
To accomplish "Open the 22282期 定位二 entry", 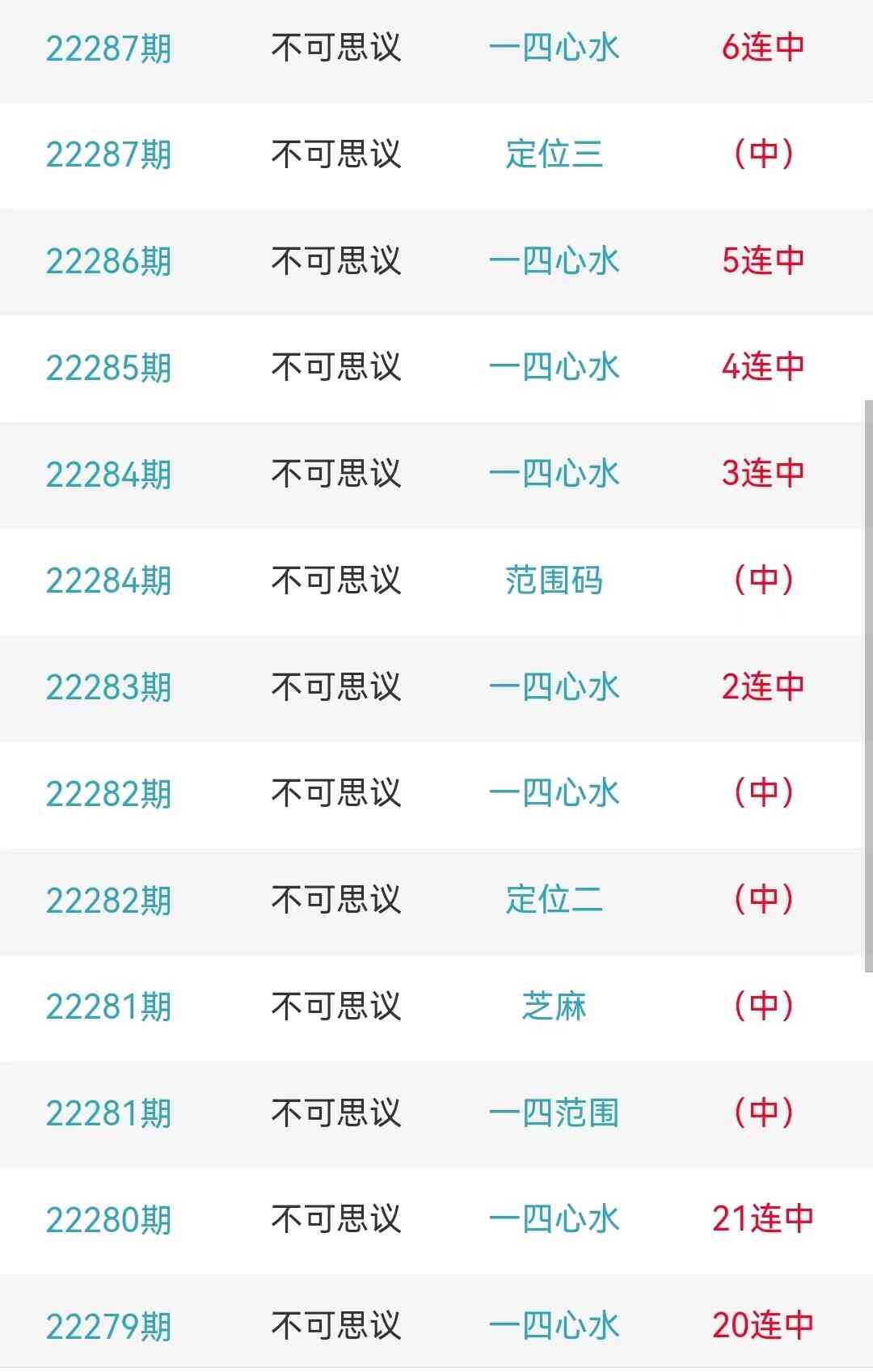I will click(x=554, y=900).
